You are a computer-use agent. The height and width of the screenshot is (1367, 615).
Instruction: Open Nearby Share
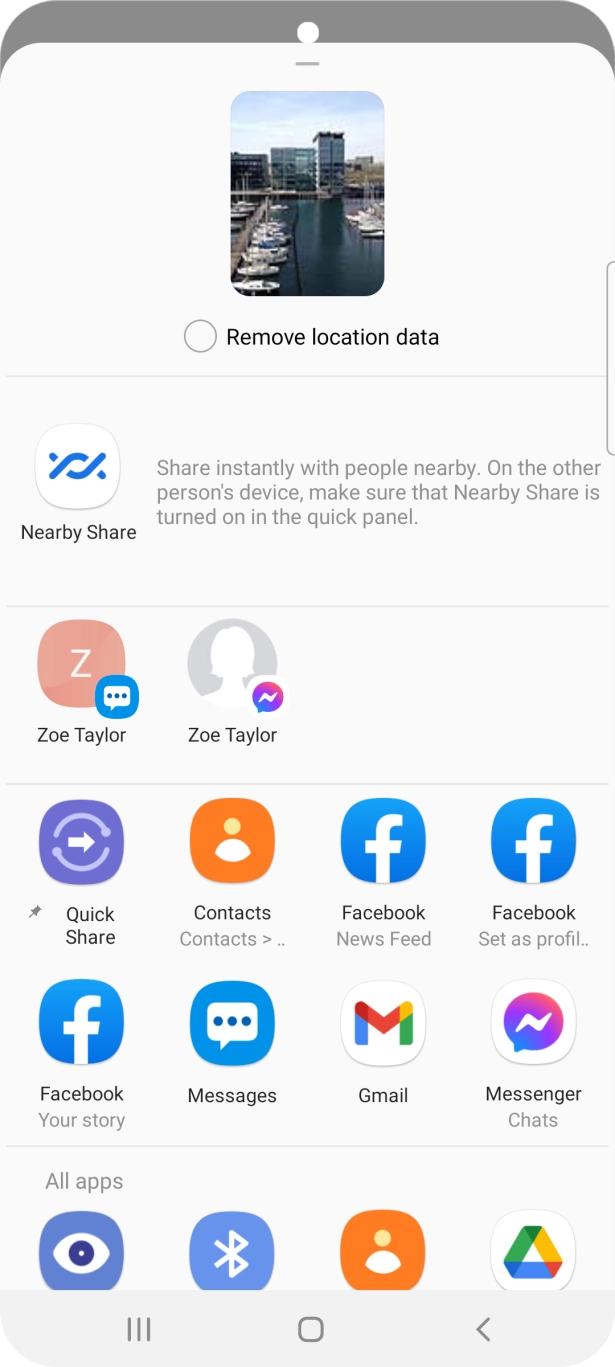click(78, 467)
